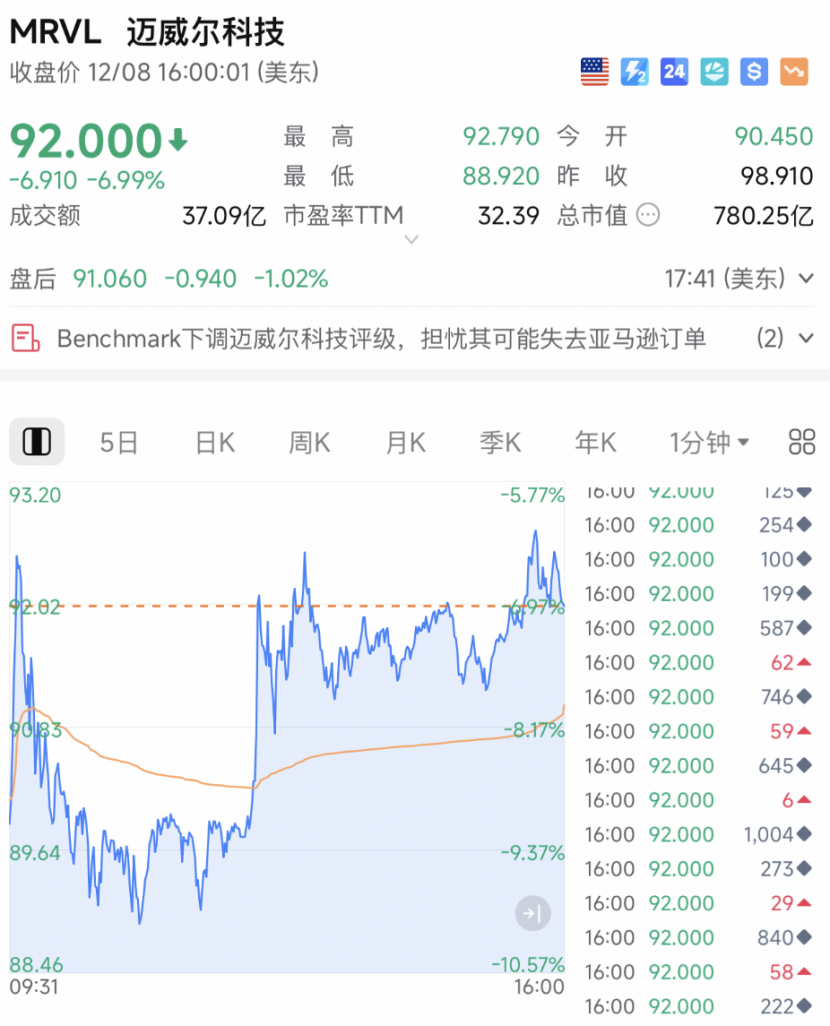Open the Benchmark downgrade news item
The width and height of the screenshot is (830, 1026).
[x=380, y=339]
